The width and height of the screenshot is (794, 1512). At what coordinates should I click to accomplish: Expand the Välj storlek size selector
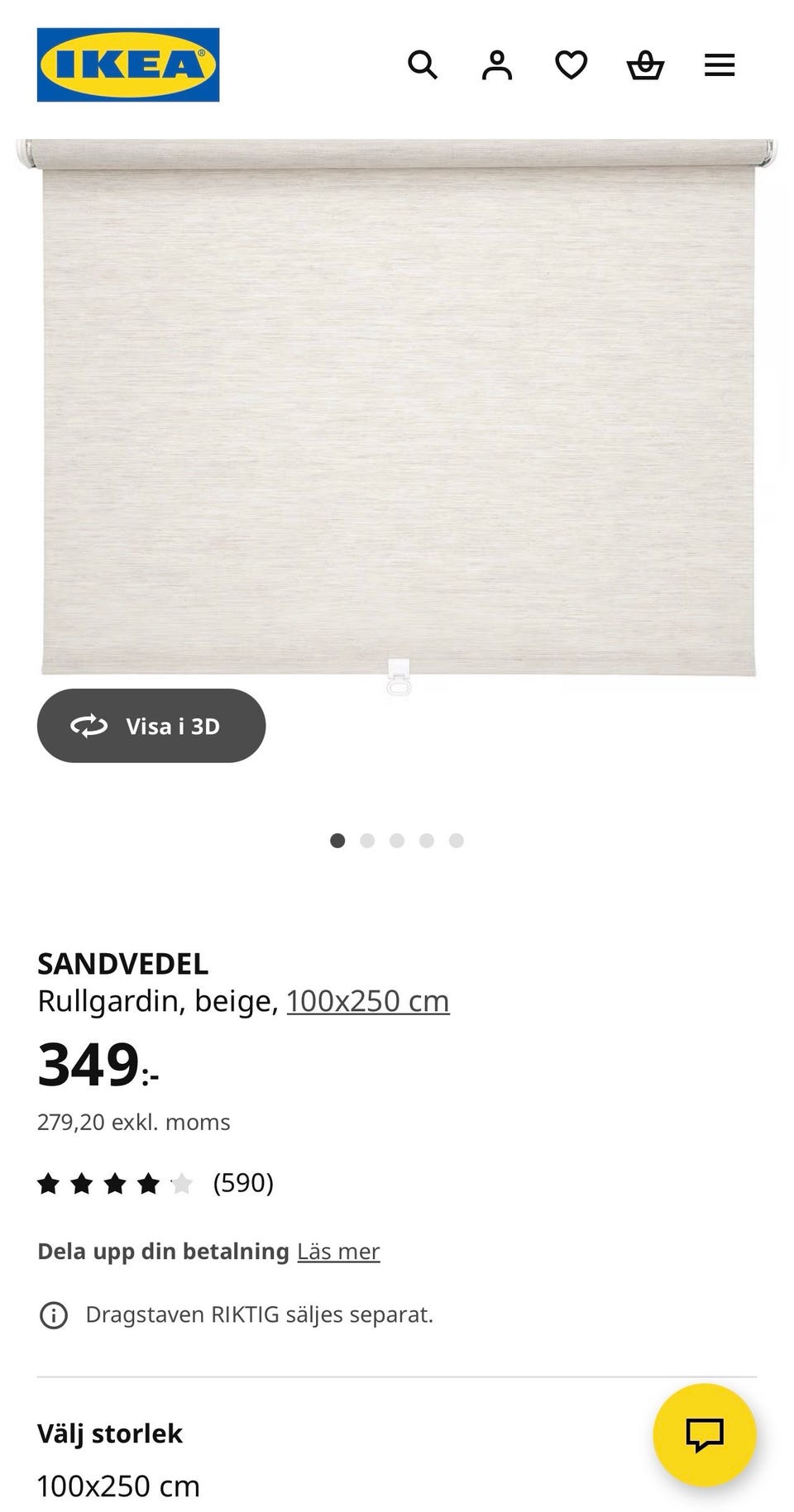[x=109, y=1433]
